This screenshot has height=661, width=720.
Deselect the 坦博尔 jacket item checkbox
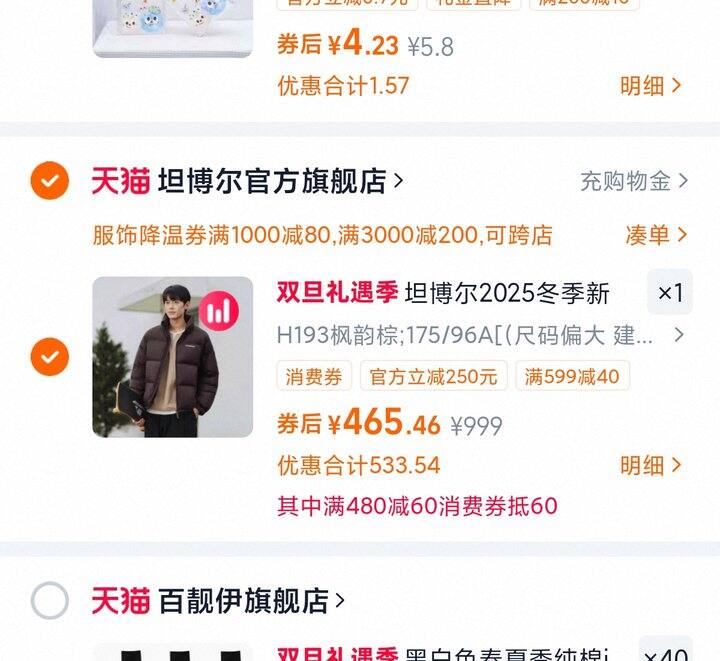[x=49, y=357]
